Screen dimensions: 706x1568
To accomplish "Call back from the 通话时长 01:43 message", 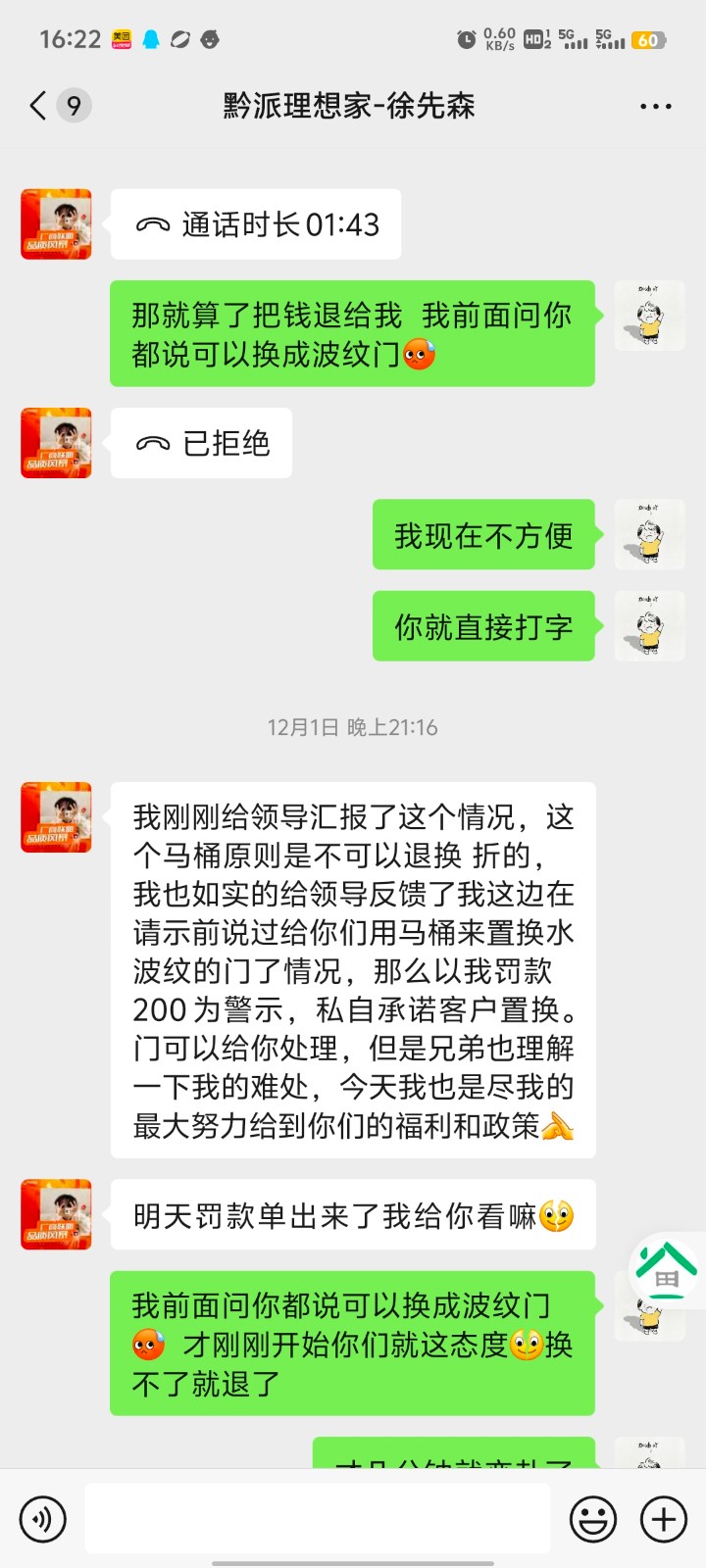I will point(256,224).
